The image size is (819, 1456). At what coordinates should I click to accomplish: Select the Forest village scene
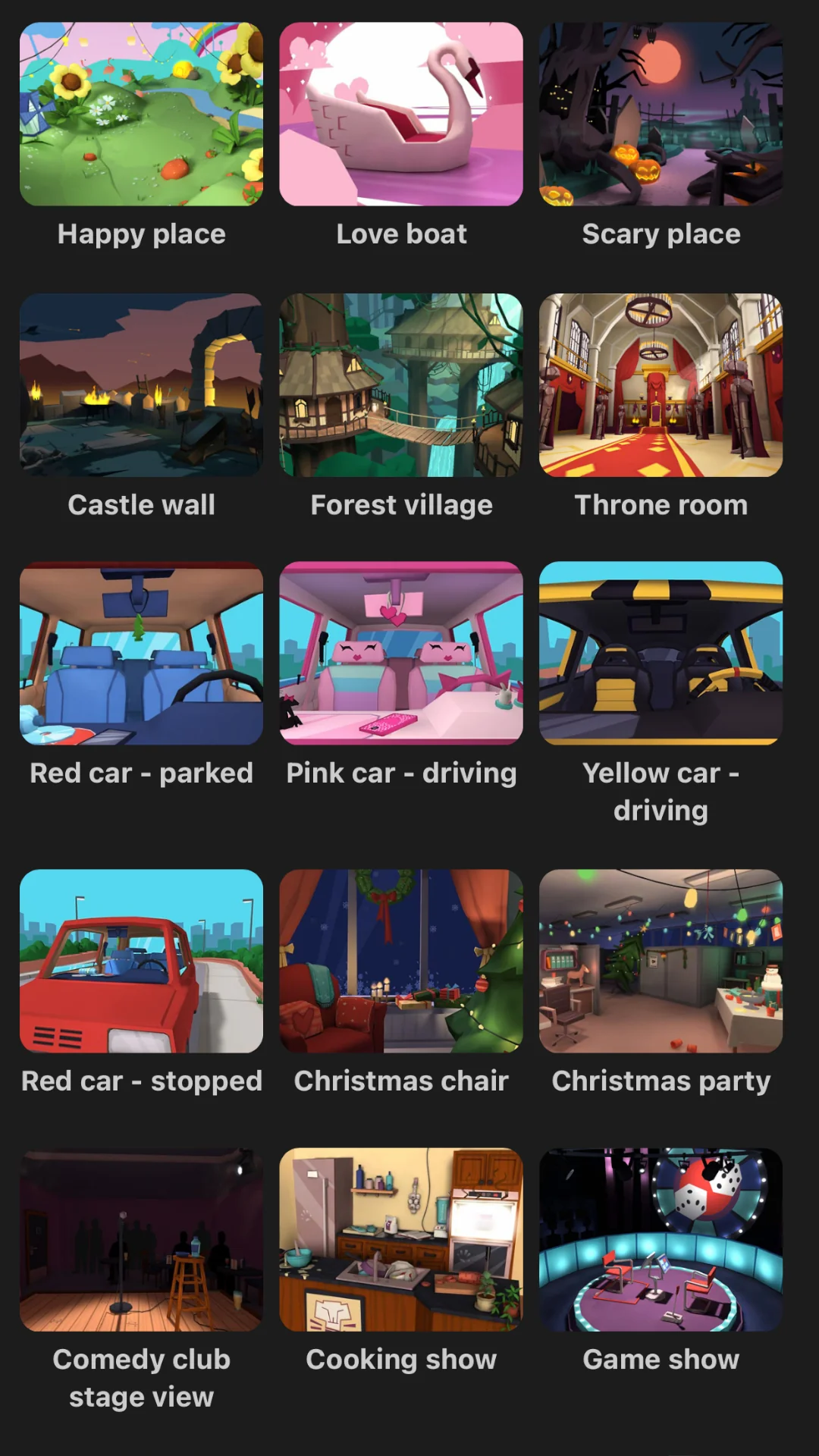[401, 385]
